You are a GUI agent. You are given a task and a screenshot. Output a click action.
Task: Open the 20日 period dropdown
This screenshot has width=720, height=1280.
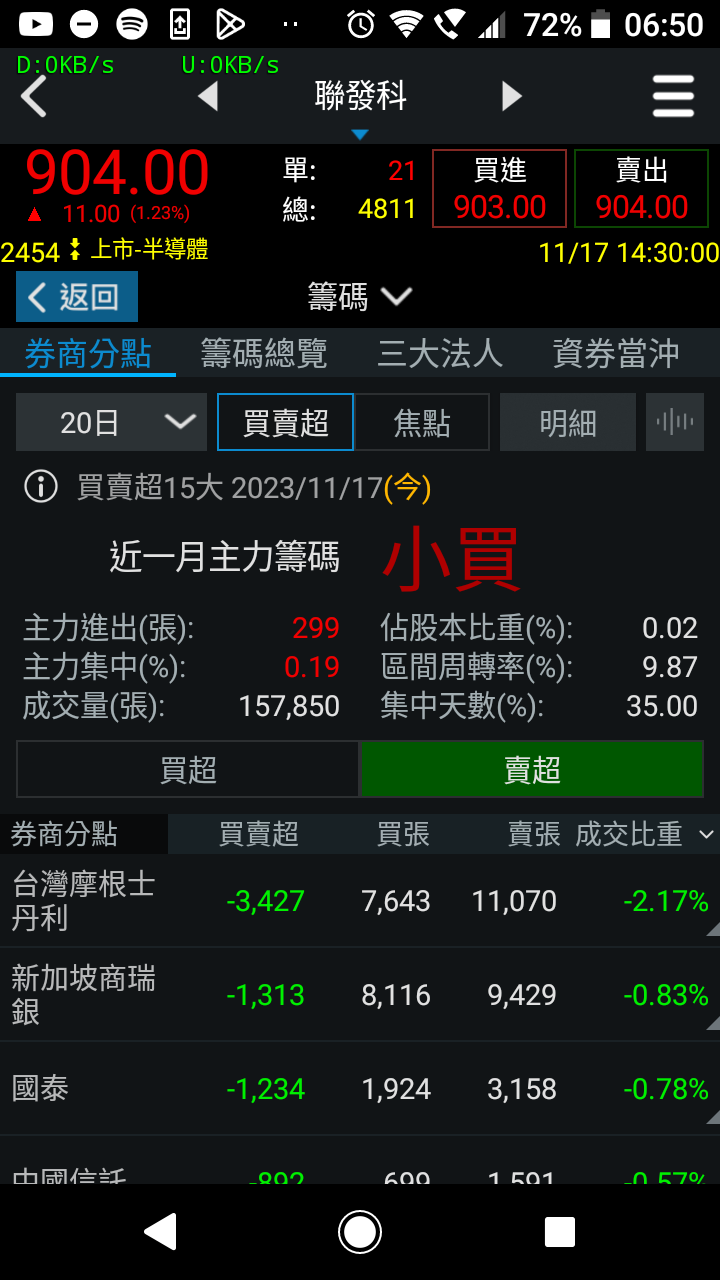tap(111, 422)
